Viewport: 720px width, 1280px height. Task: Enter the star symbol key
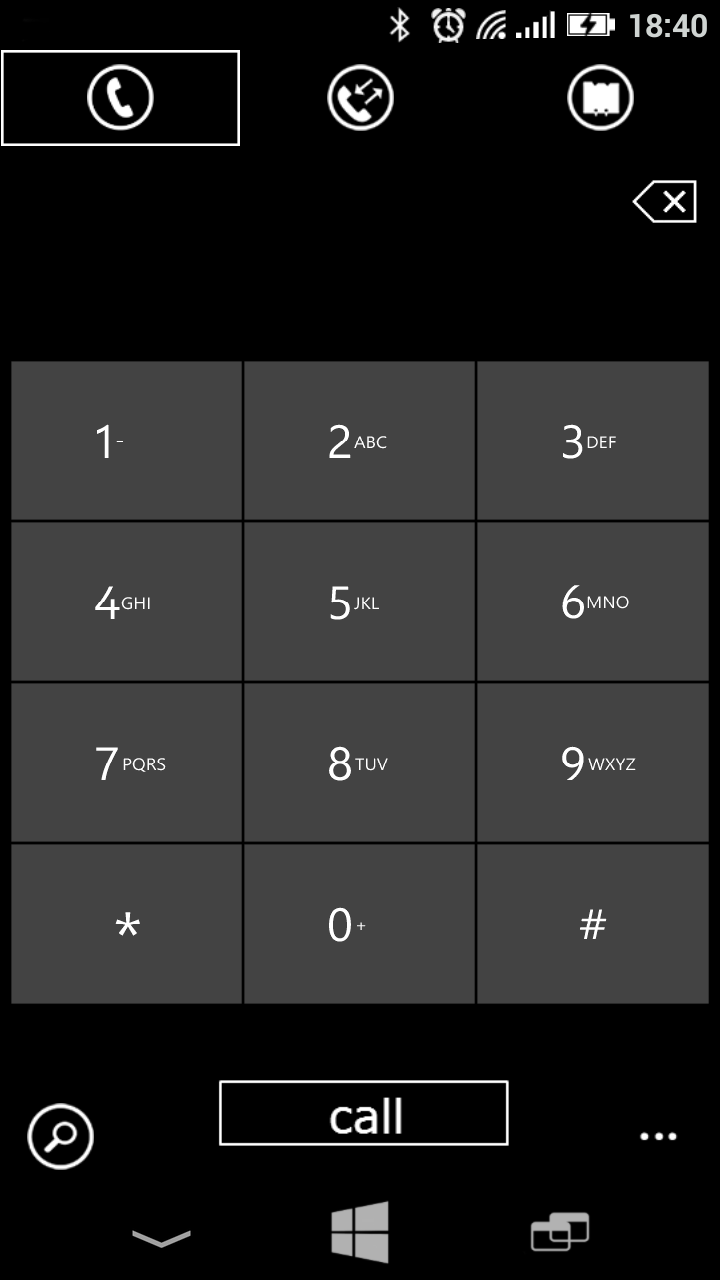click(126, 924)
